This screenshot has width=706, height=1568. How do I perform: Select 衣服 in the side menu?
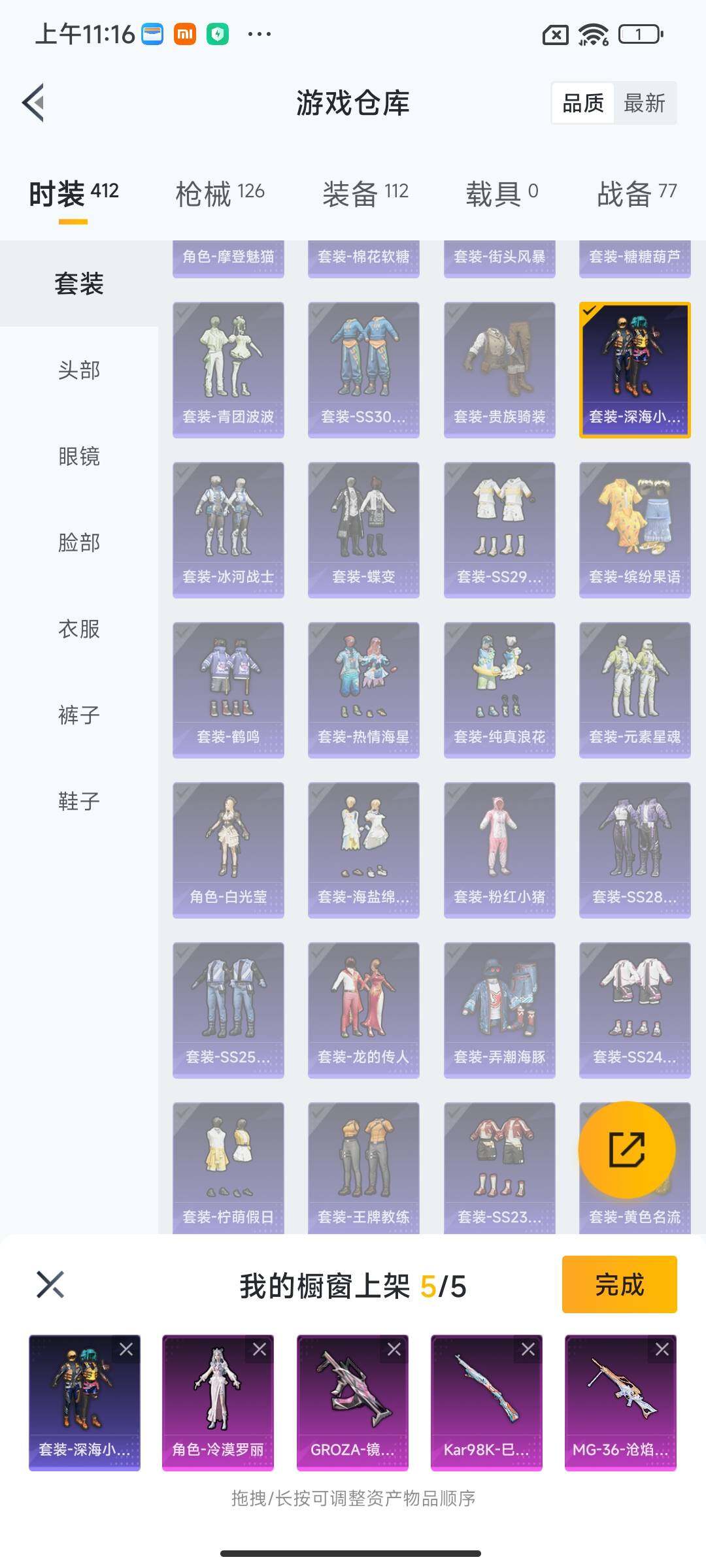point(78,629)
